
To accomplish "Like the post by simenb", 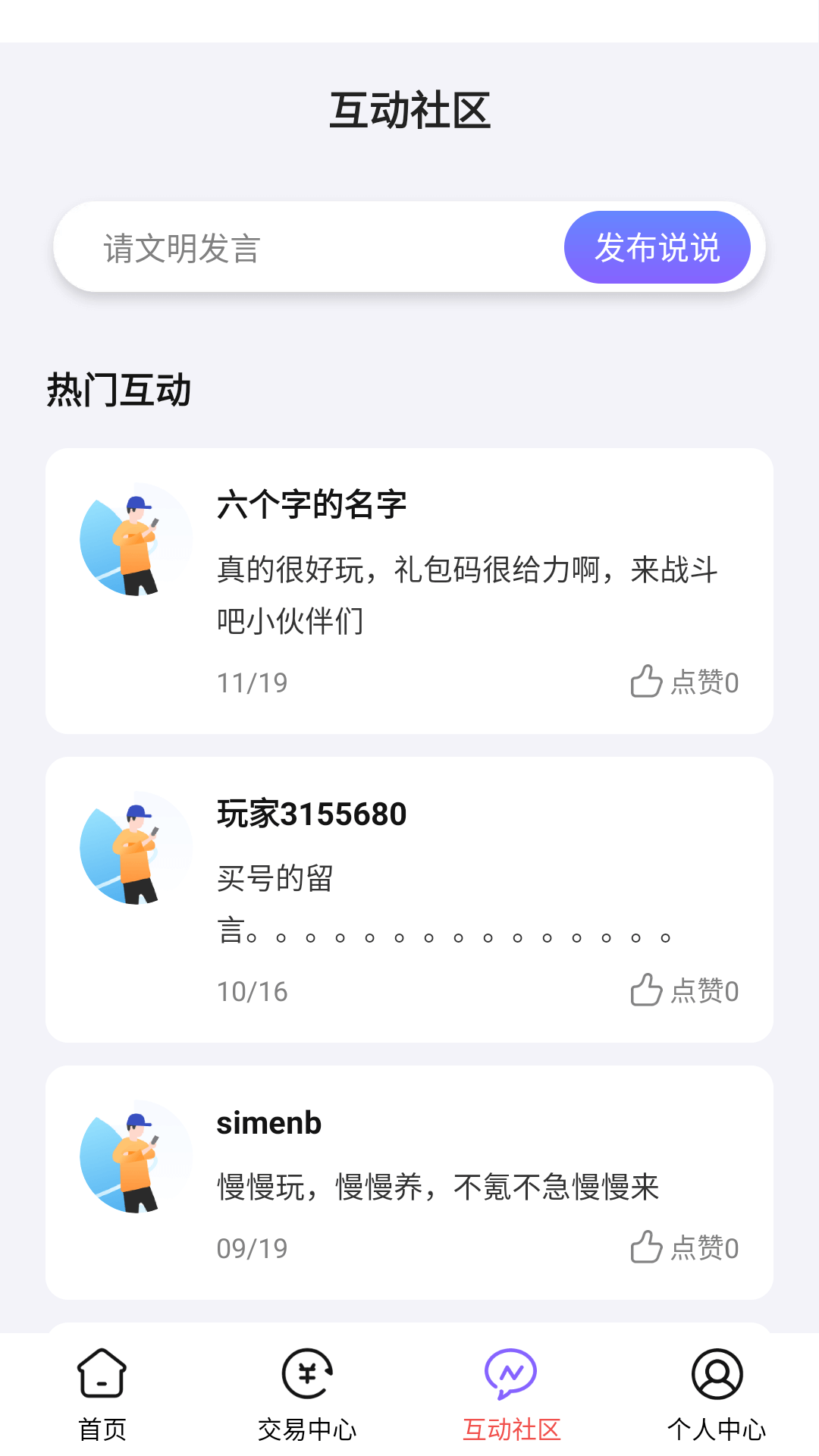I will click(x=684, y=1247).
